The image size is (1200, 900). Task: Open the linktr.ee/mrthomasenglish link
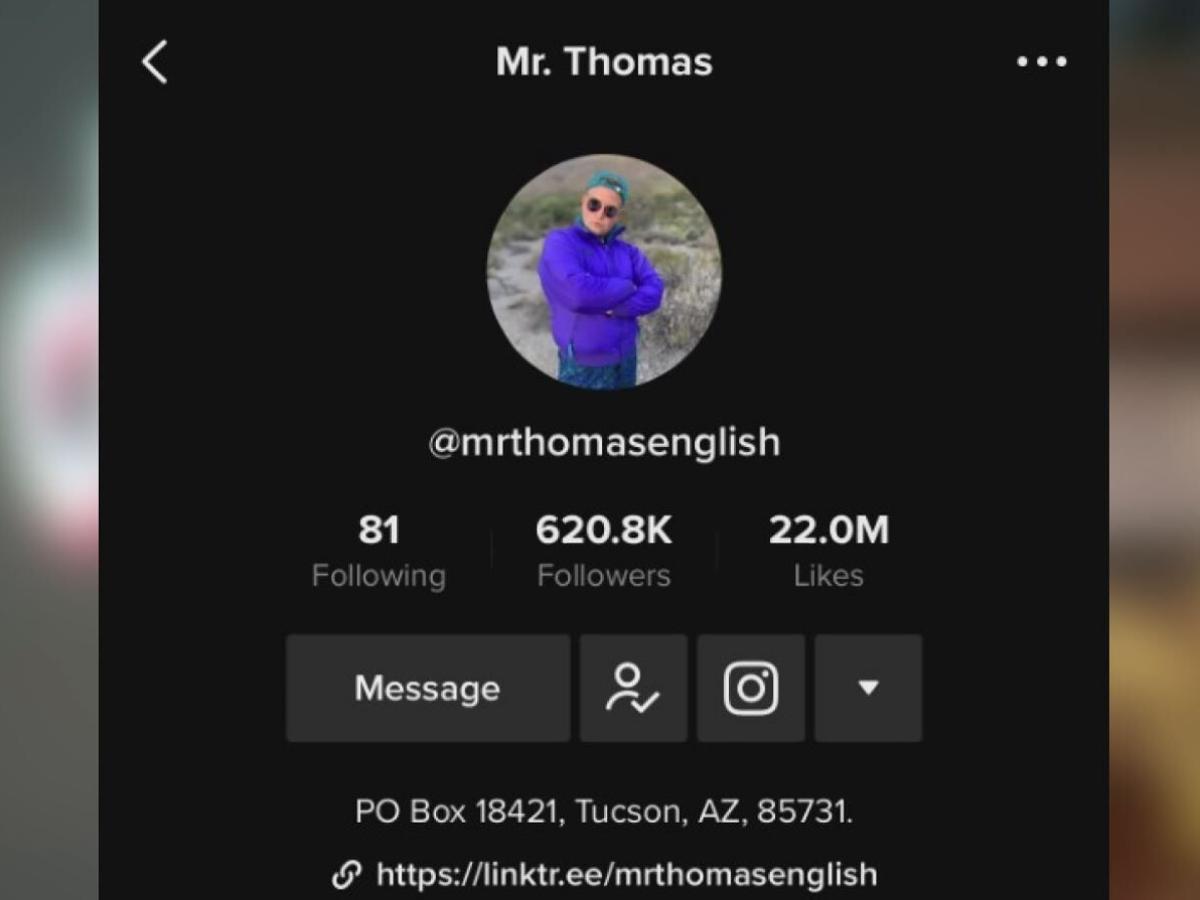[626, 874]
